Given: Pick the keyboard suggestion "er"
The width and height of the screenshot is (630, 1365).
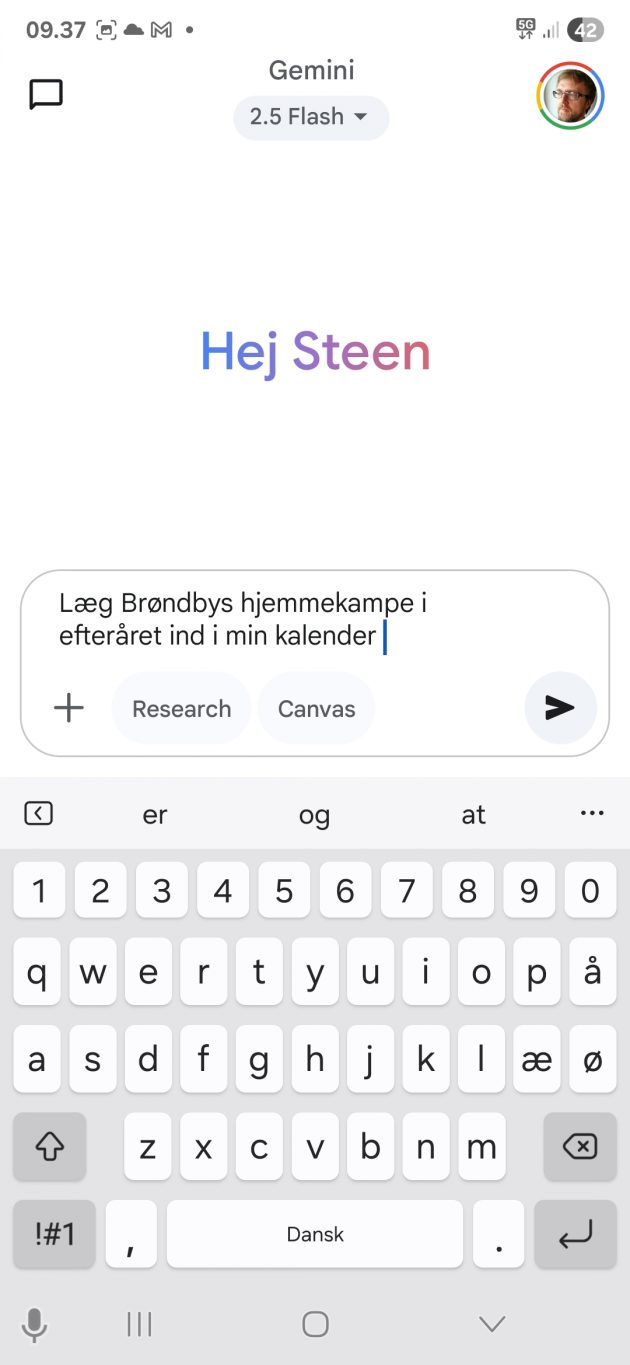Looking at the screenshot, I should [x=154, y=815].
